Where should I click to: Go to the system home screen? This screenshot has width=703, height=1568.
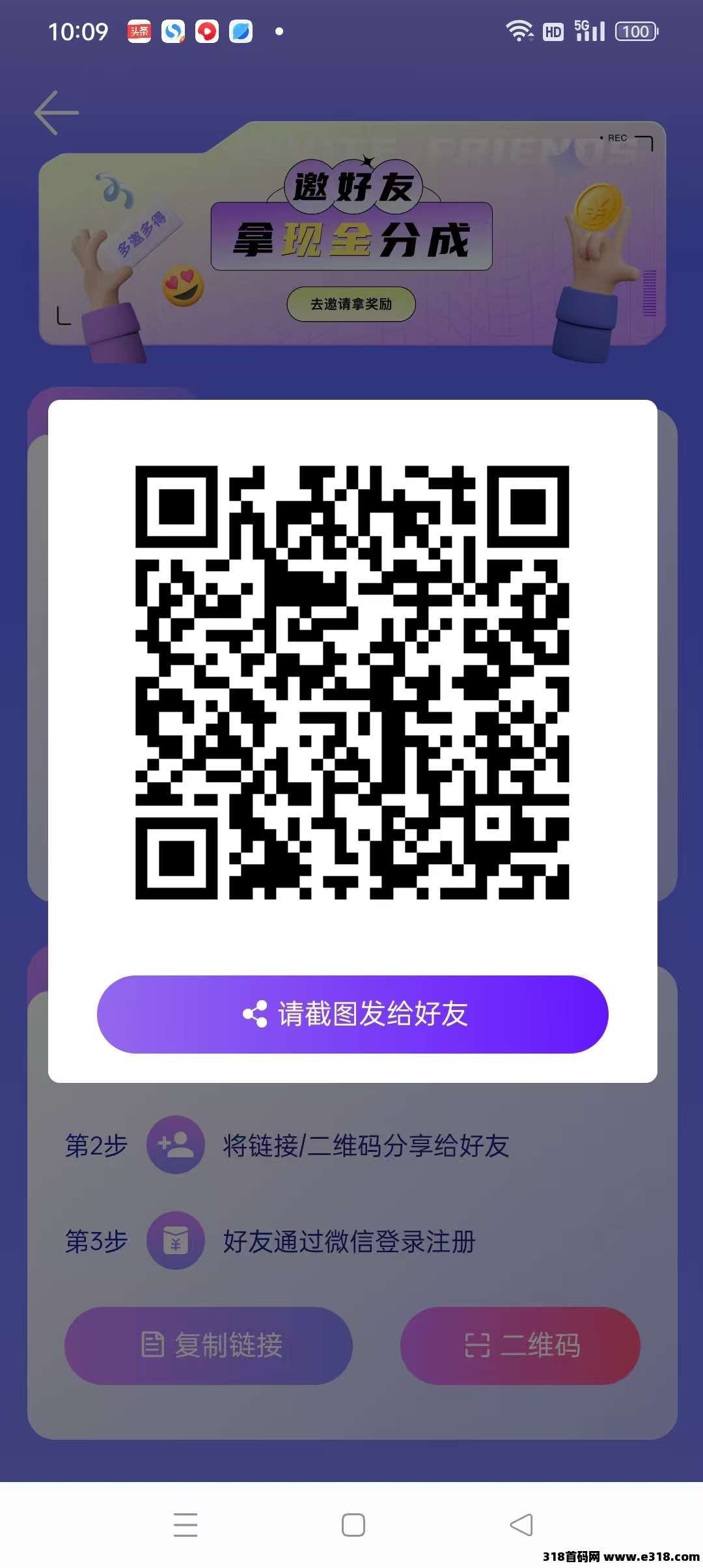pyautogui.click(x=353, y=1524)
